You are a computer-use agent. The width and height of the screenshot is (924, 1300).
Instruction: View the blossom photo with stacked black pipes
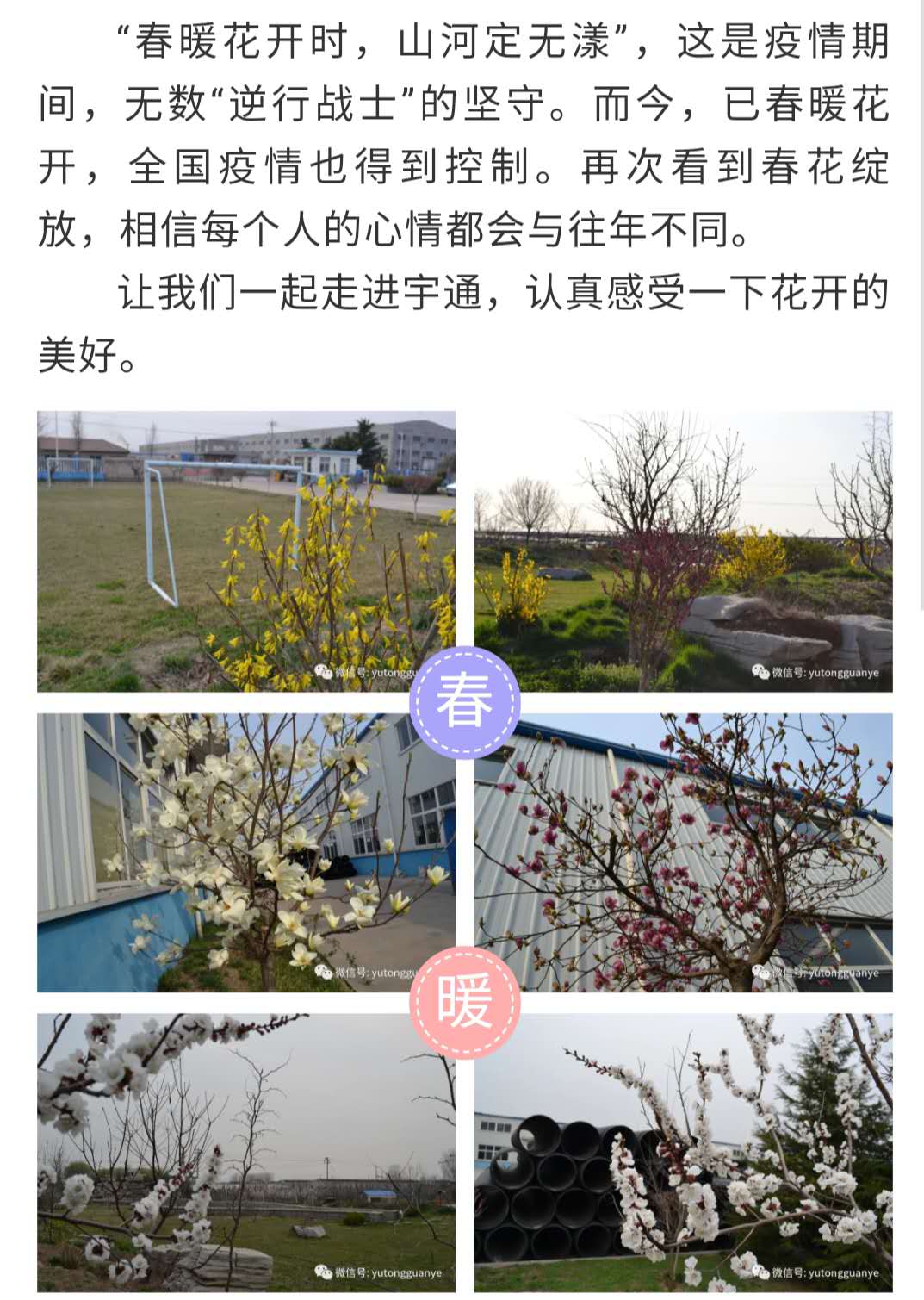683,1152
